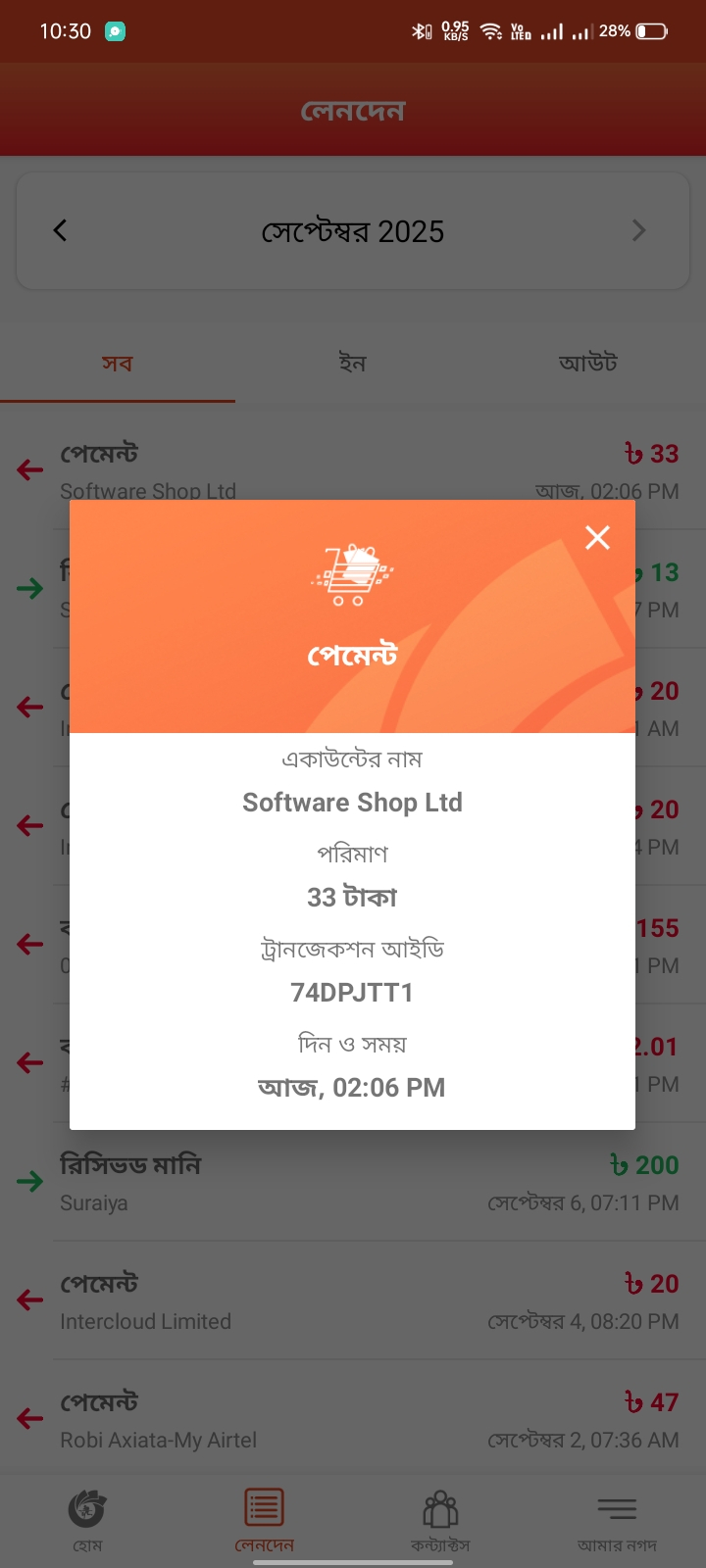706x1568 pixels.
Task: Open the Intercloud Limited payment of ৳20
Action: tap(353, 1300)
